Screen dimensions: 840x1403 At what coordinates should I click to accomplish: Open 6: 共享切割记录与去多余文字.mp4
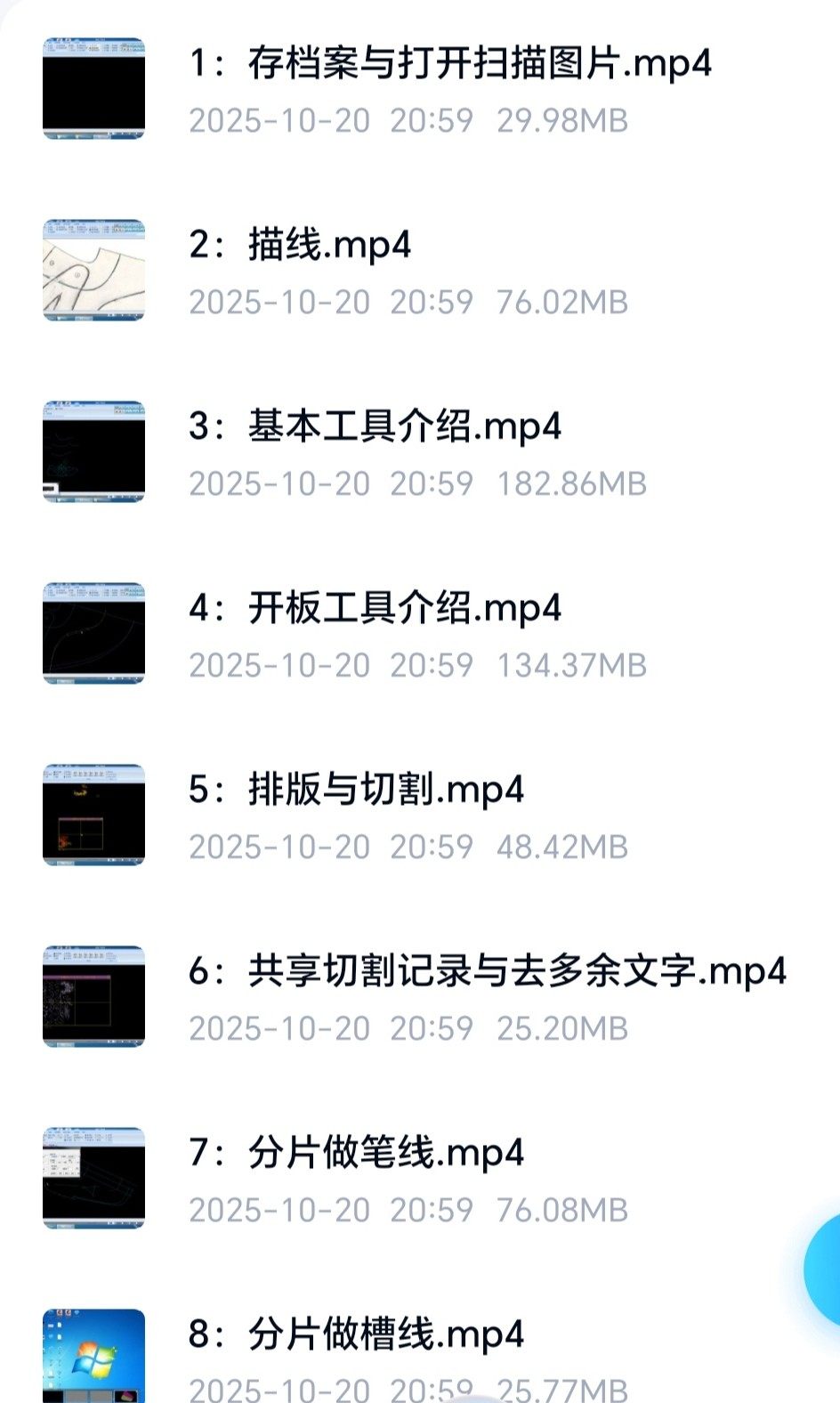pyautogui.click(x=487, y=971)
